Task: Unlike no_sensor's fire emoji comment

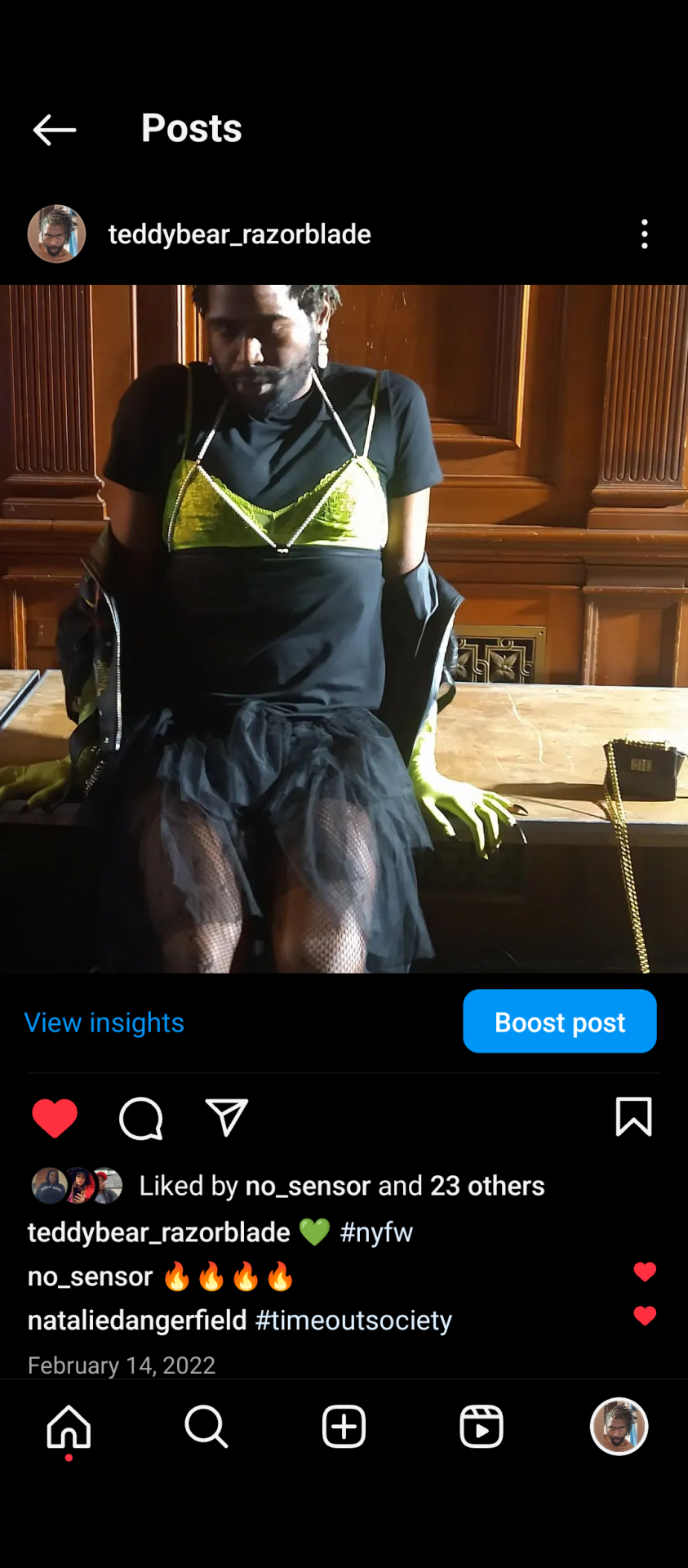Action: click(x=645, y=1272)
